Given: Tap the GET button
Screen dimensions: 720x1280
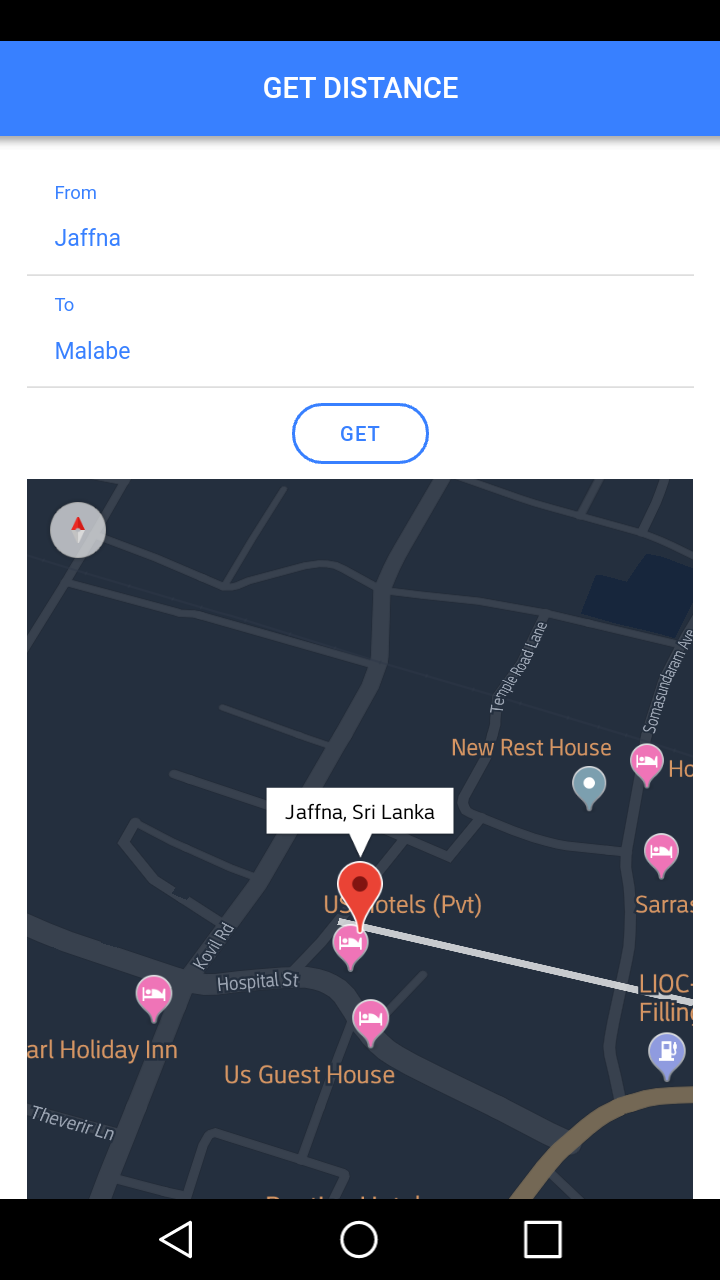Looking at the screenshot, I should pos(360,433).
